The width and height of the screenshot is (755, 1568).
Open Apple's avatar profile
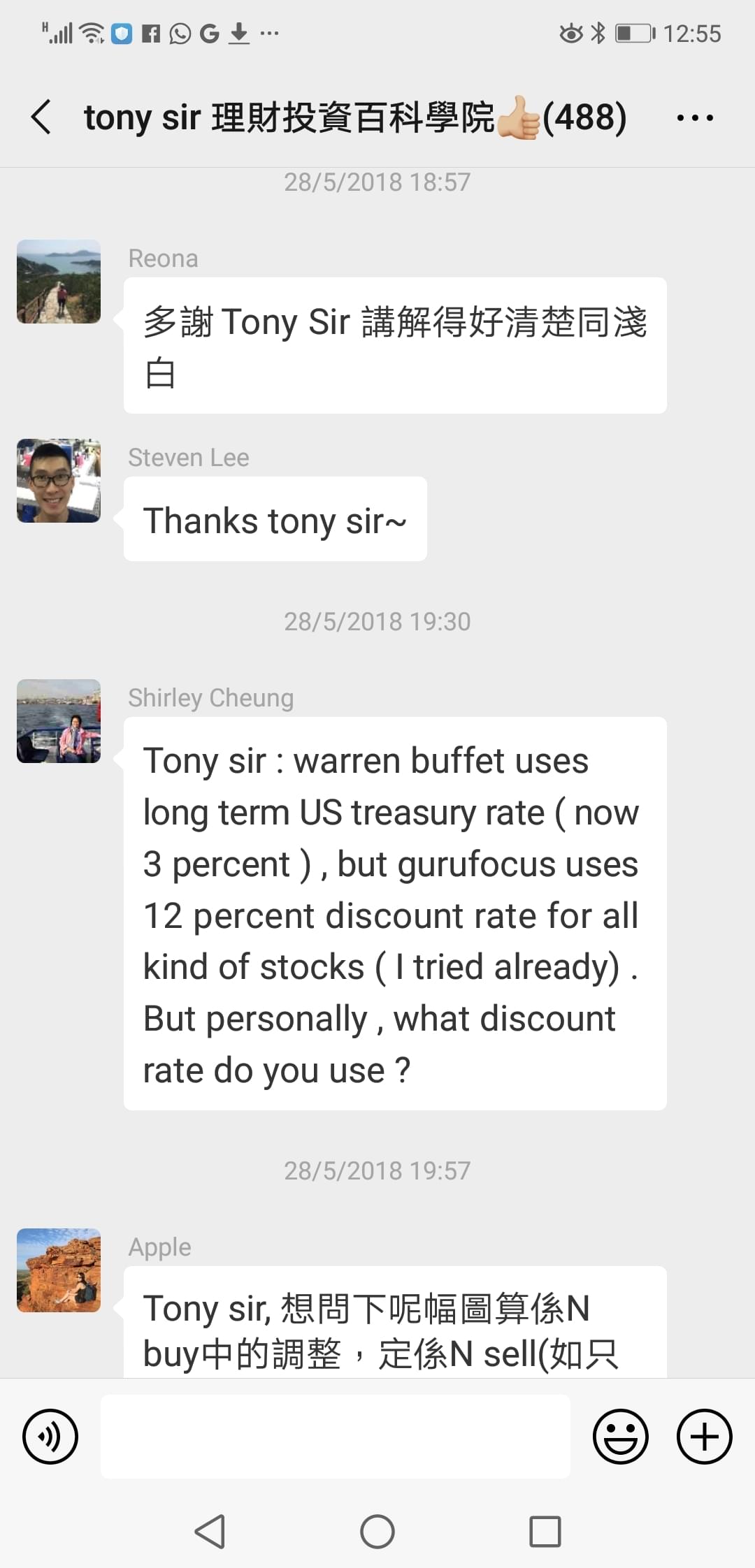click(x=59, y=1270)
